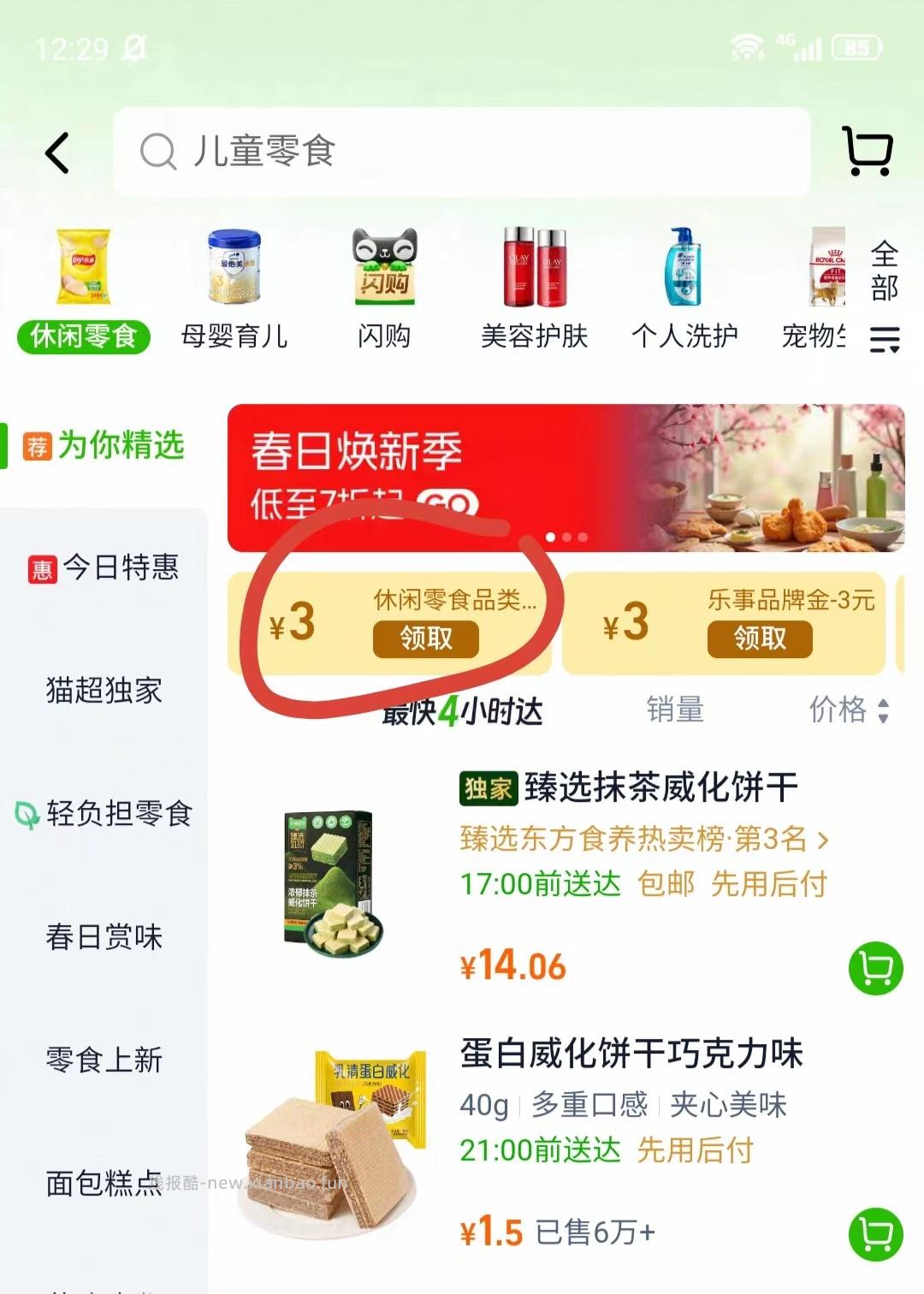Select 猫超独家 in sidebar
The height and width of the screenshot is (1294, 924).
(x=104, y=690)
